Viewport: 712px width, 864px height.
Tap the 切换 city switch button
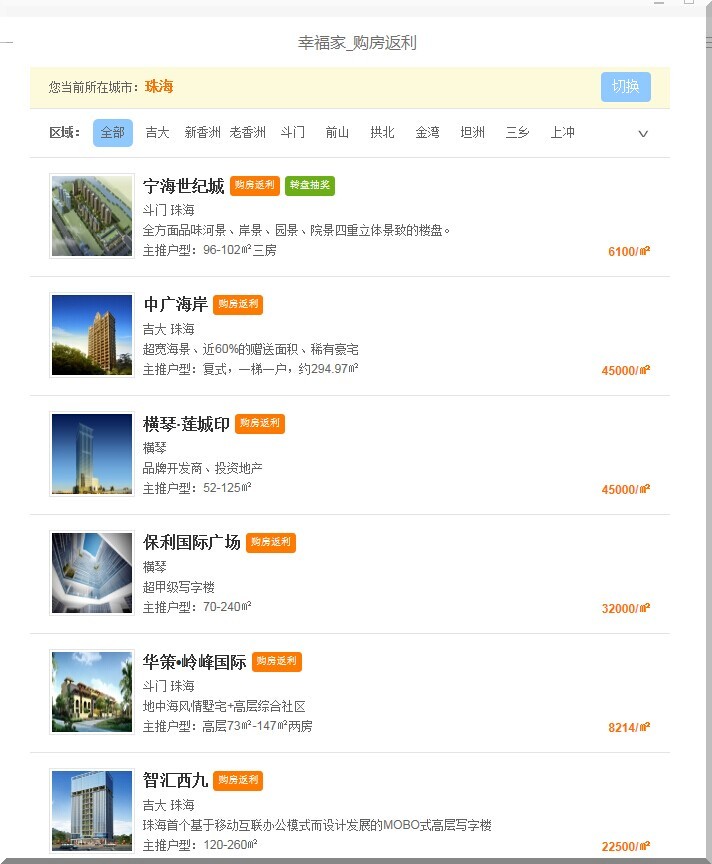click(x=625, y=87)
